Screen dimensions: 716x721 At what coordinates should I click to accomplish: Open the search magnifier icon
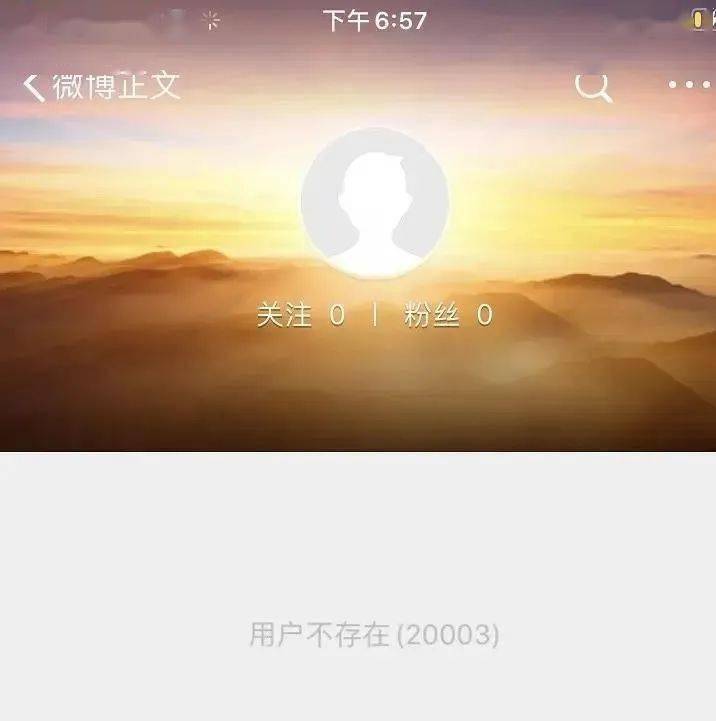[593, 86]
